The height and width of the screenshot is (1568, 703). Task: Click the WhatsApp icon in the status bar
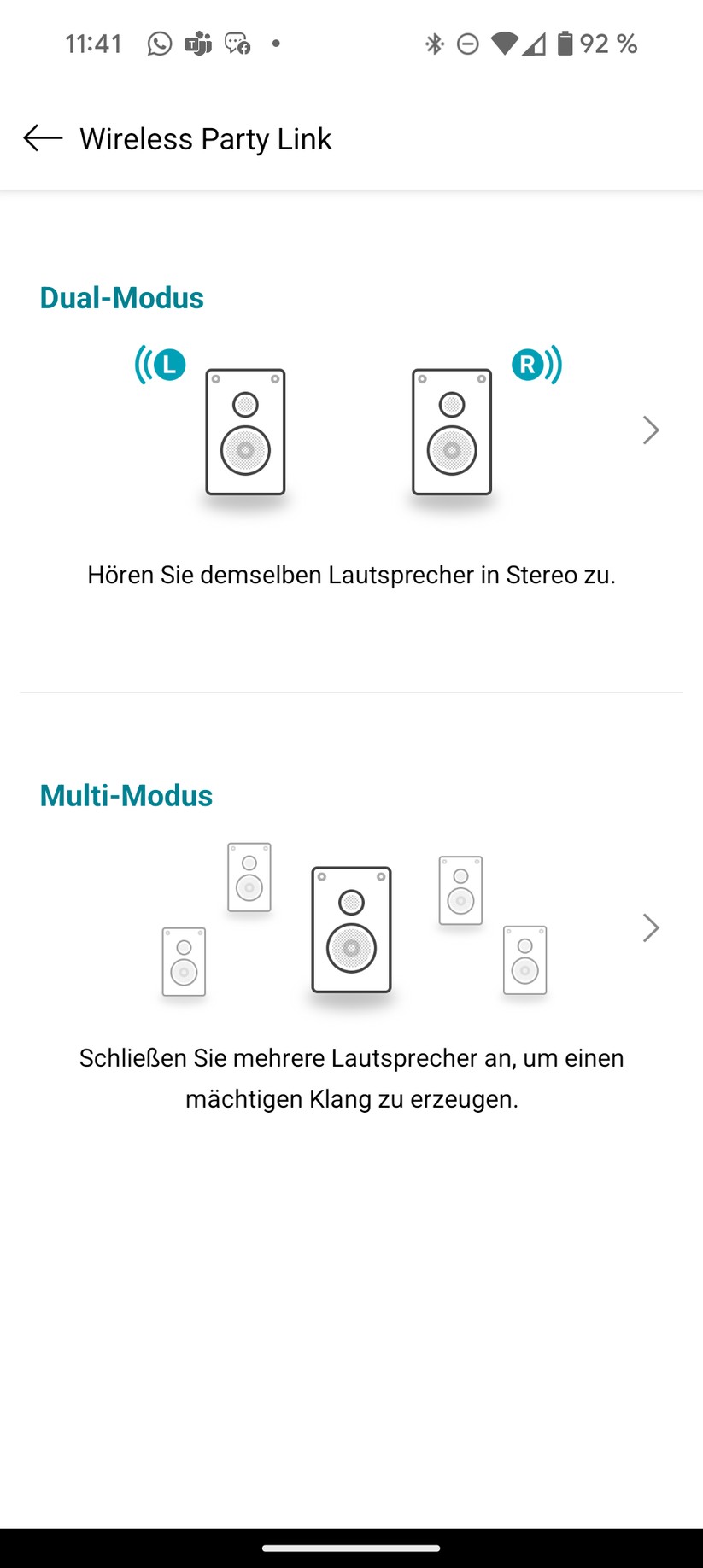pos(158,43)
